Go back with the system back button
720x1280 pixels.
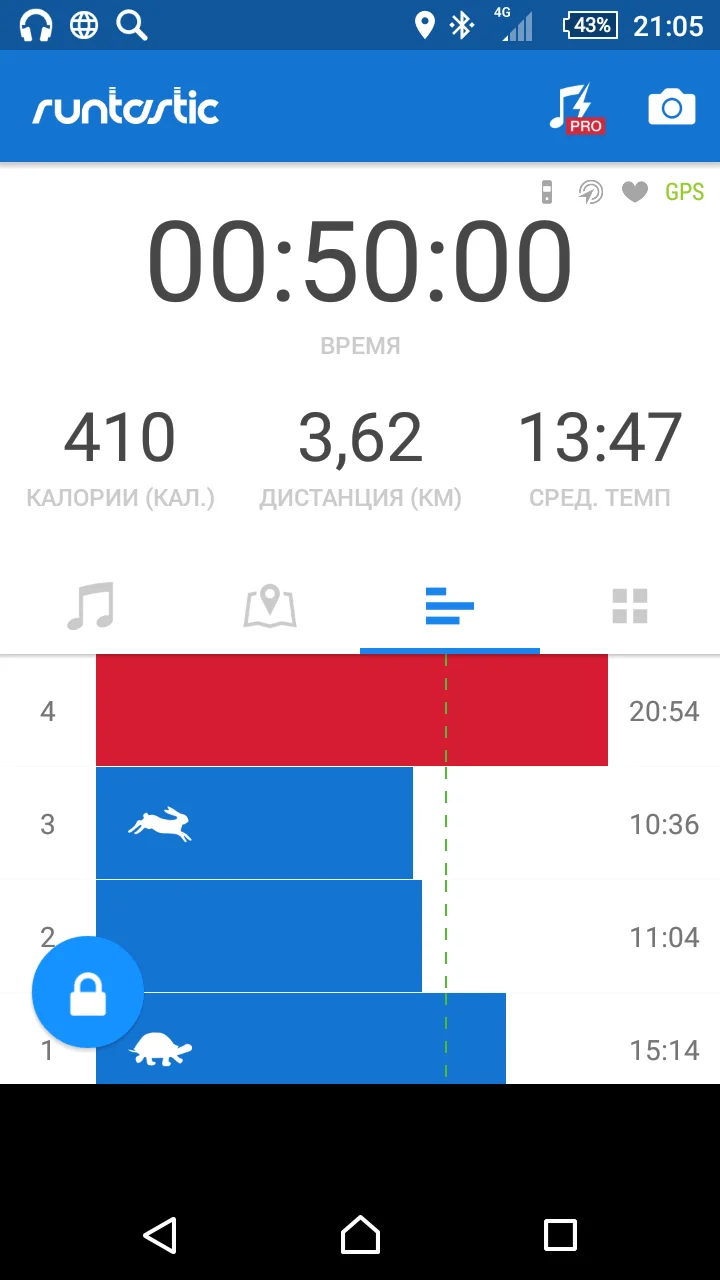tap(160, 1235)
